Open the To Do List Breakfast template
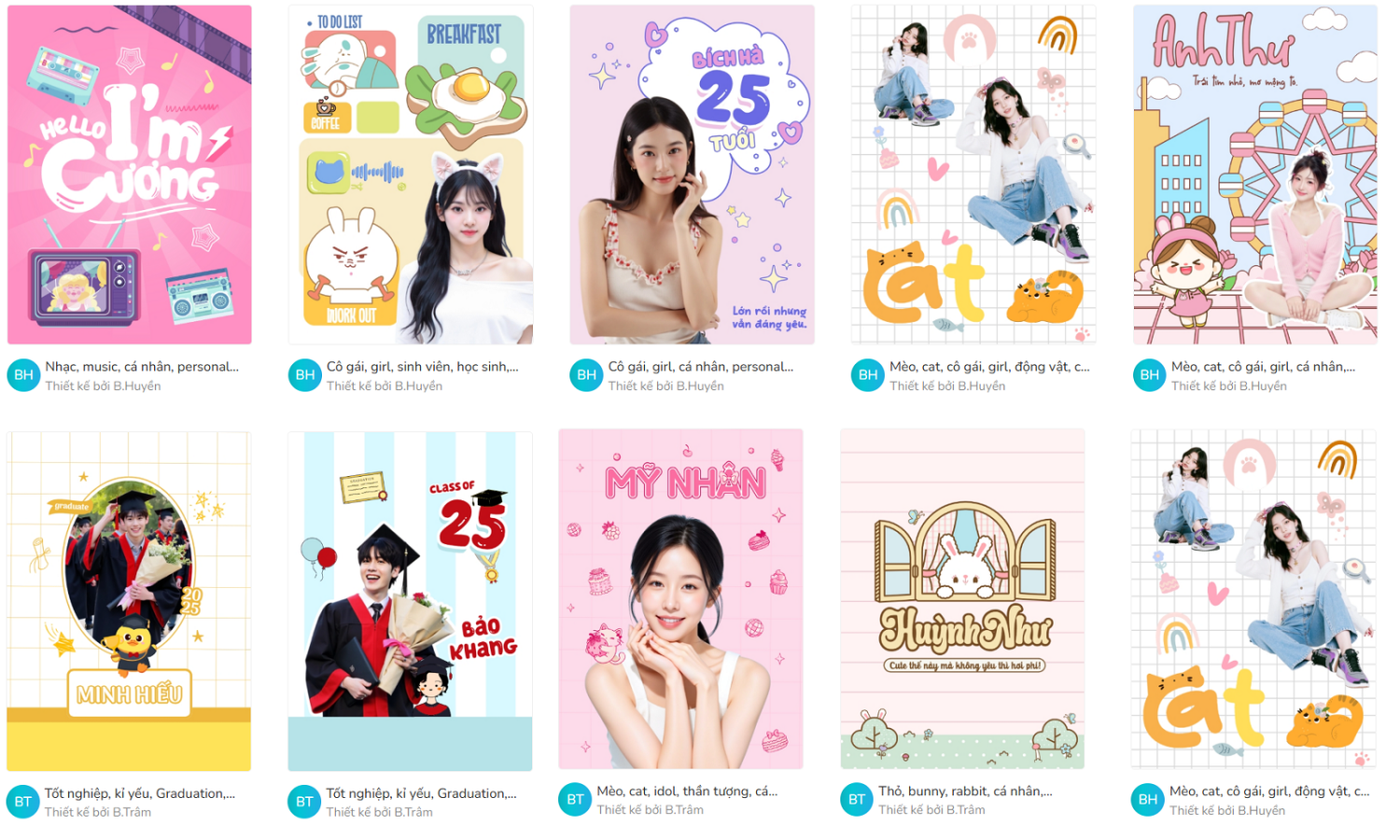 [411, 175]
